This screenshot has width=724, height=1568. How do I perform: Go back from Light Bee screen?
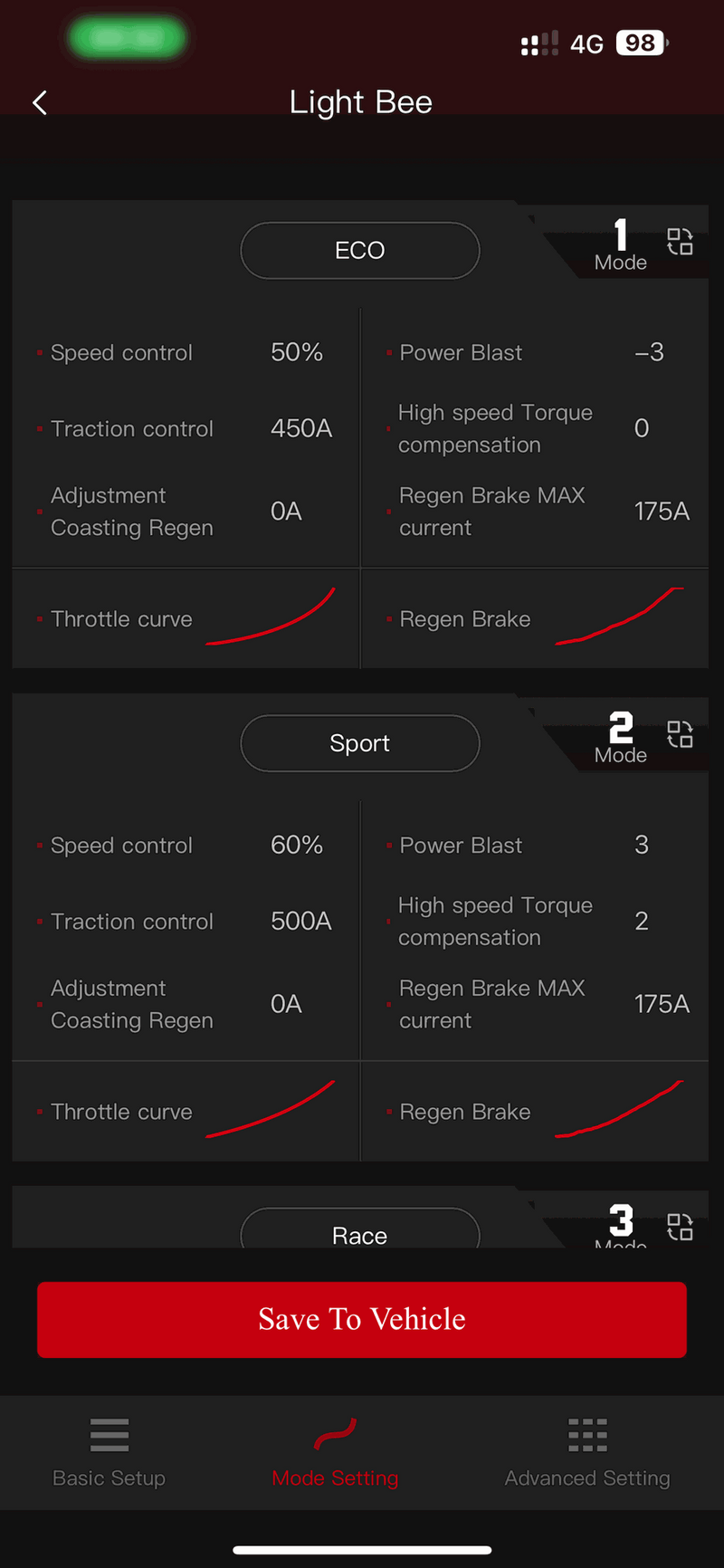pos(40,102)
